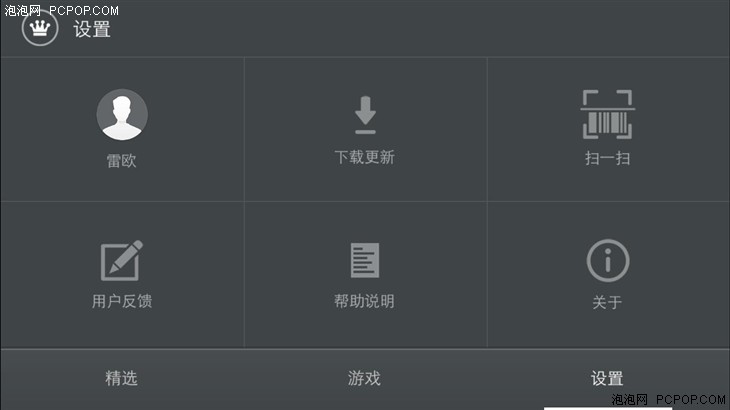
Task: Switch to the 游戏 tab
Action: point(365,378)
